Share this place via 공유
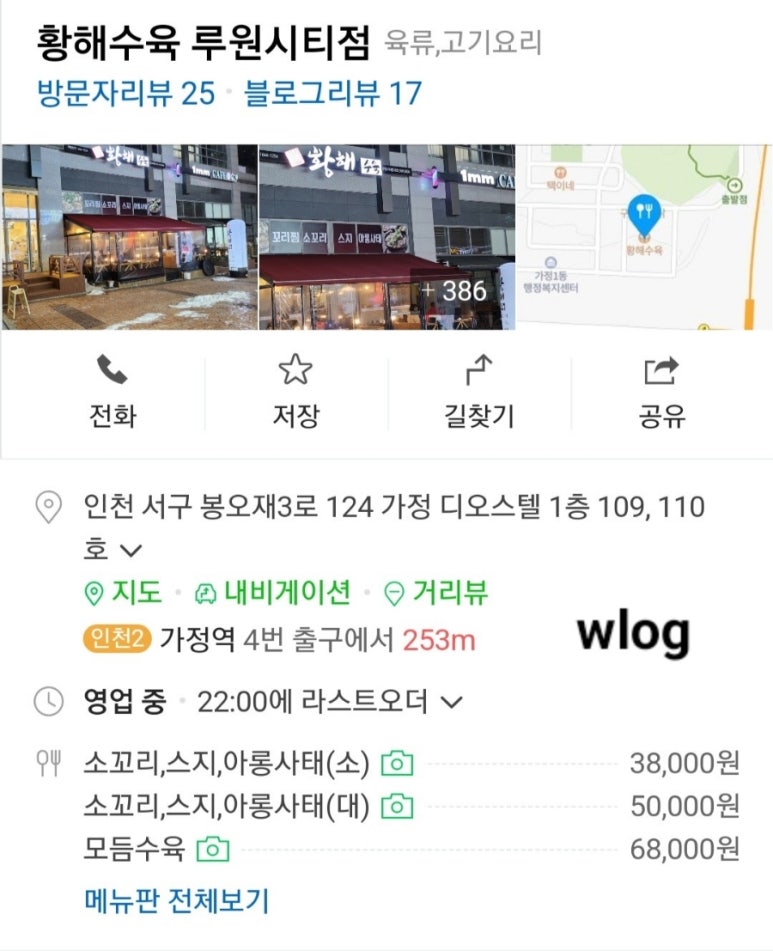773x951 pixels. [661, 391]
